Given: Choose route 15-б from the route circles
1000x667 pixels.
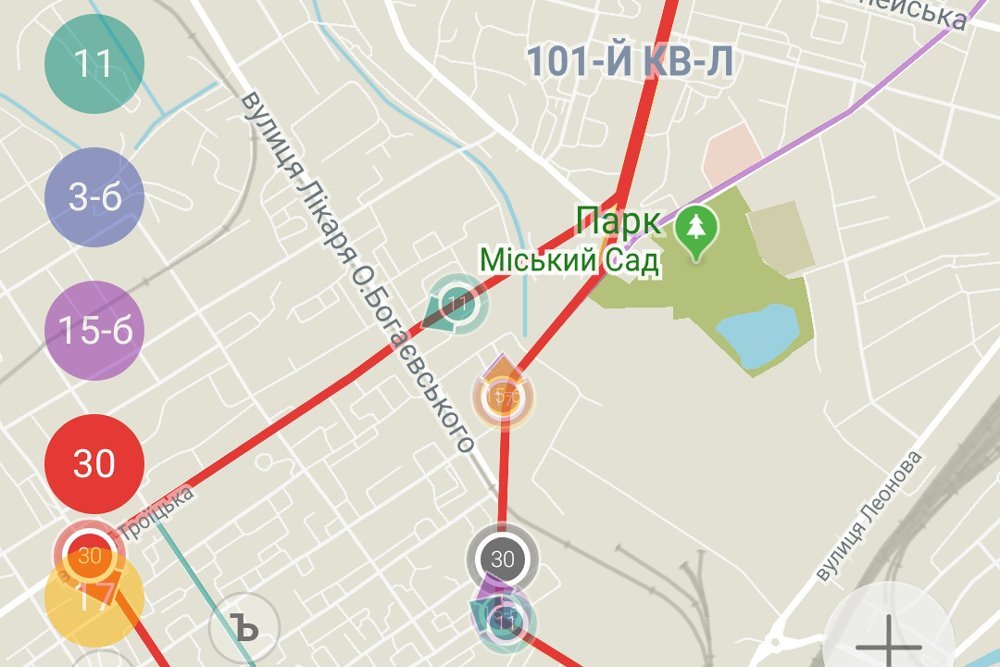Looking at the screenshot, I should click(94, 331).
